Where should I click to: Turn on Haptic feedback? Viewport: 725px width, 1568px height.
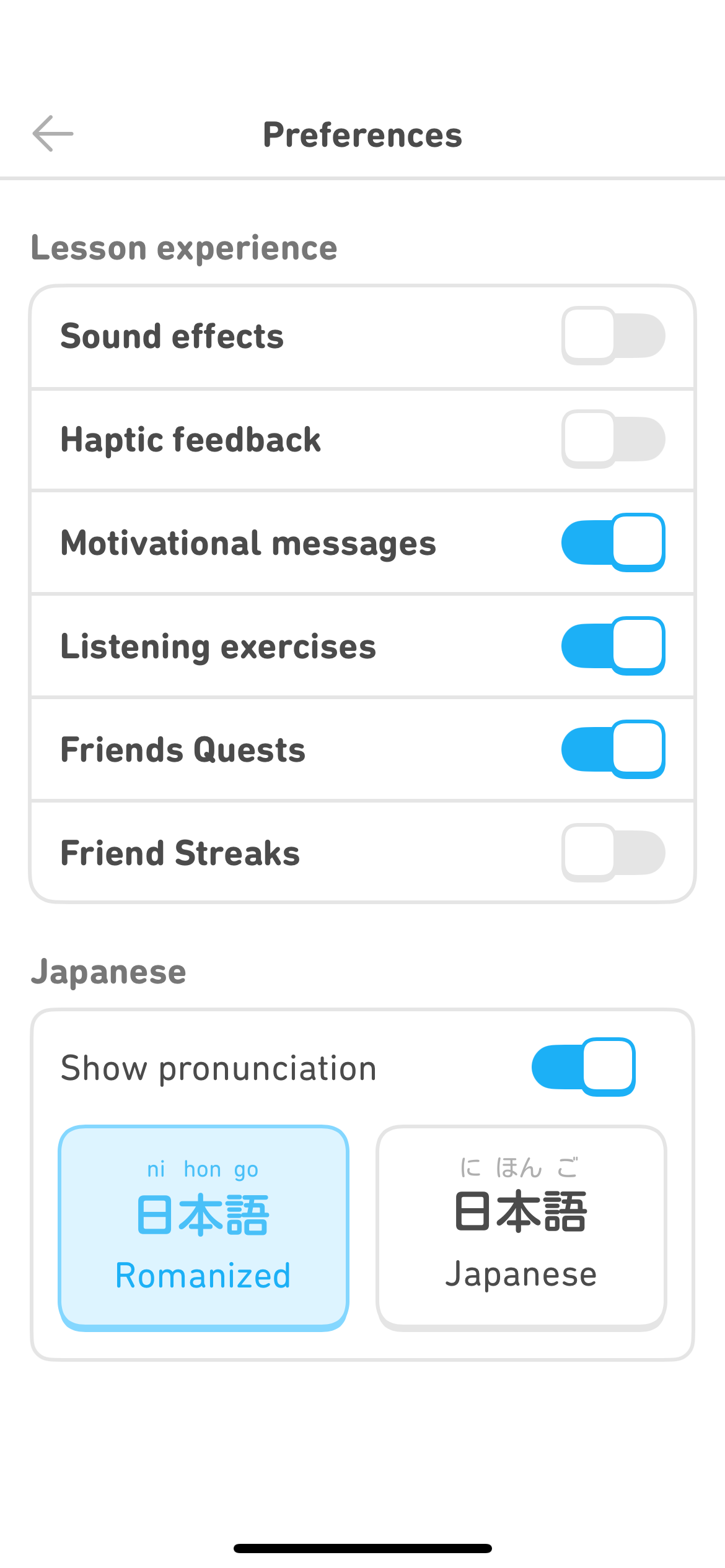pyautogui.click(x=613, y=438)
